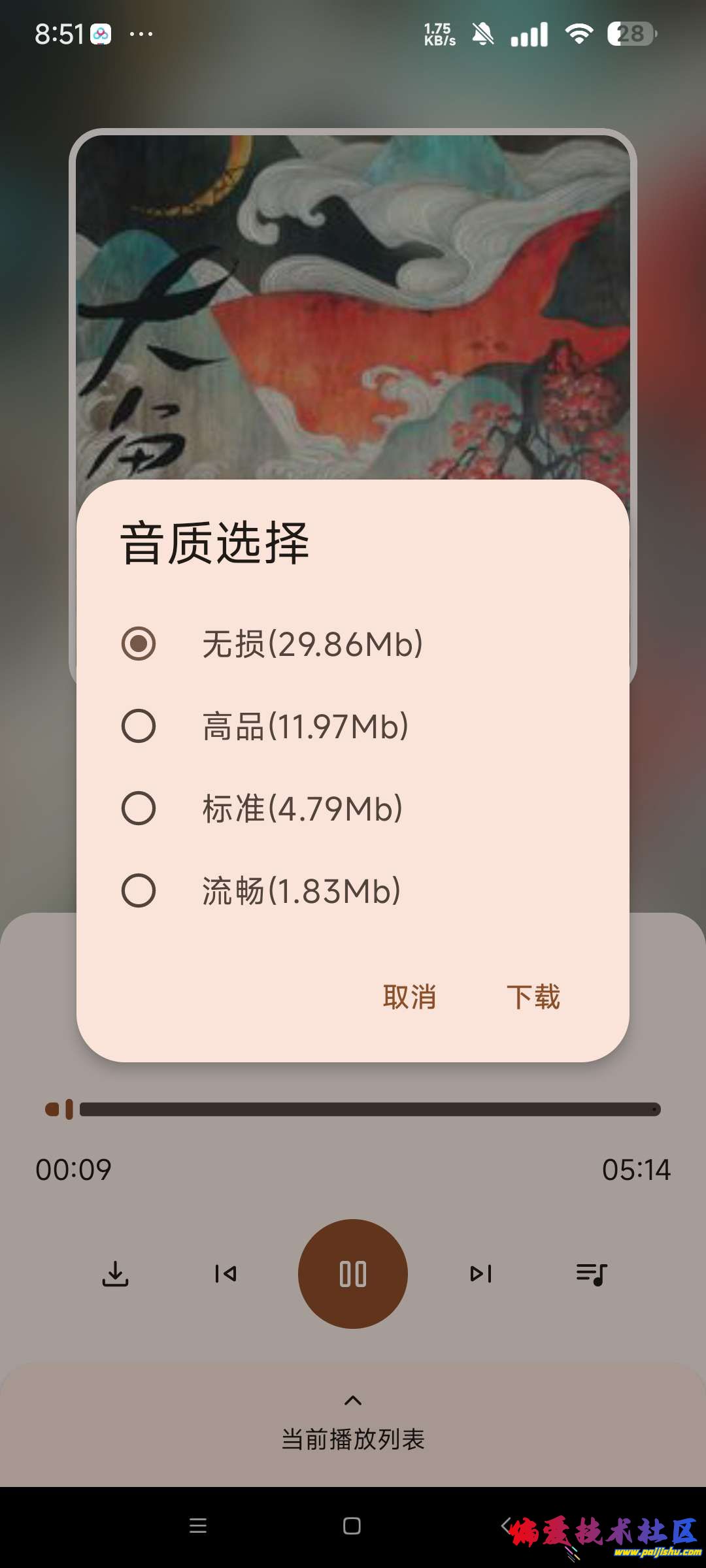Open the play queue icon
Viewport: 706px width, 1568px height.
[590, 1274]
